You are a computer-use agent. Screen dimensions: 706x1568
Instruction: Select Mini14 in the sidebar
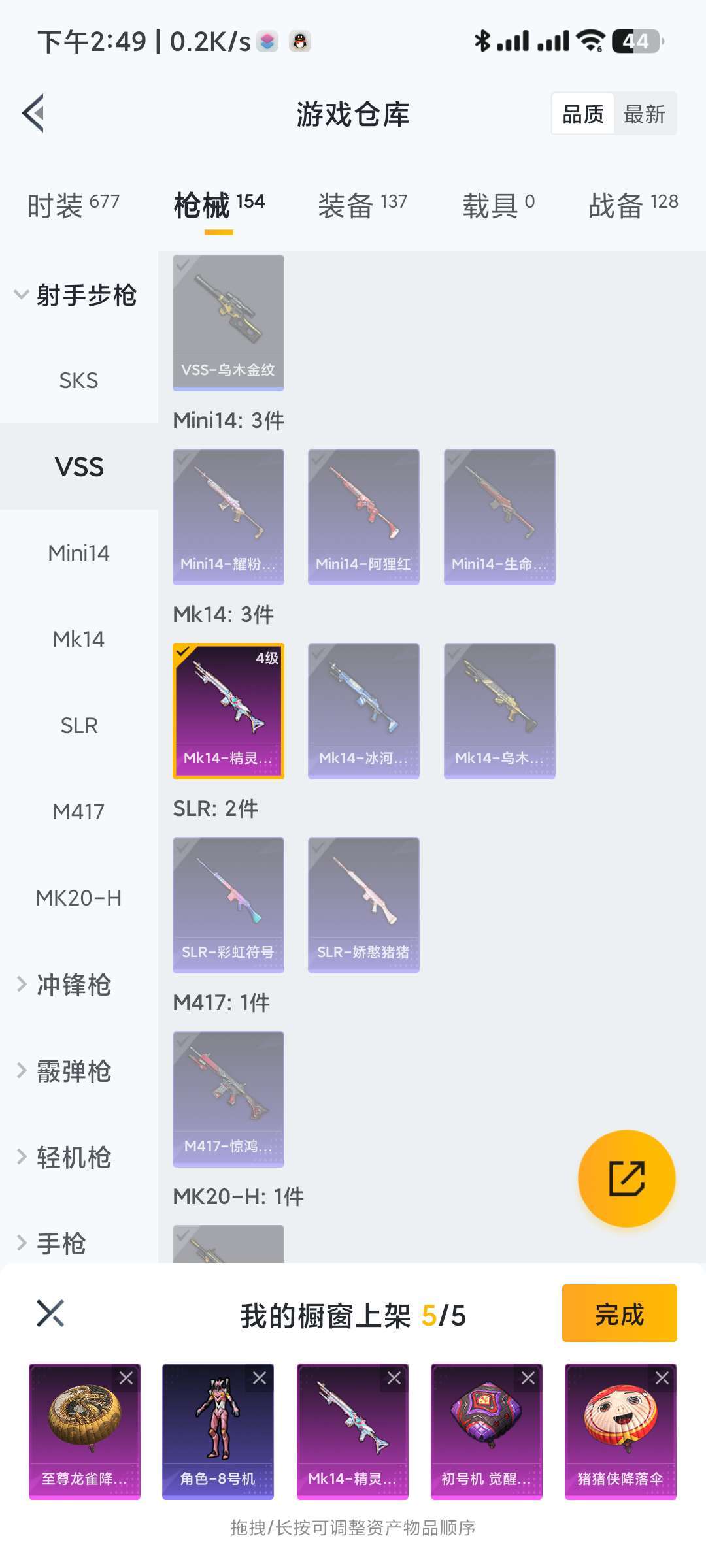click(x=79, y=553)
